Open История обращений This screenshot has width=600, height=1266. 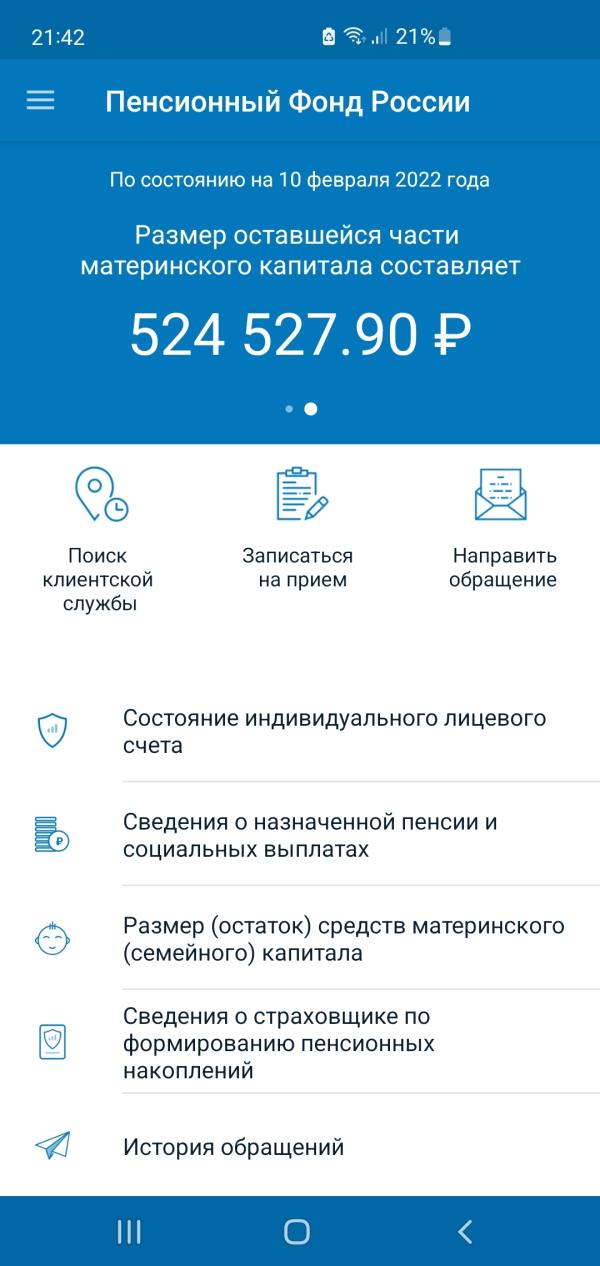(300, 1146)
